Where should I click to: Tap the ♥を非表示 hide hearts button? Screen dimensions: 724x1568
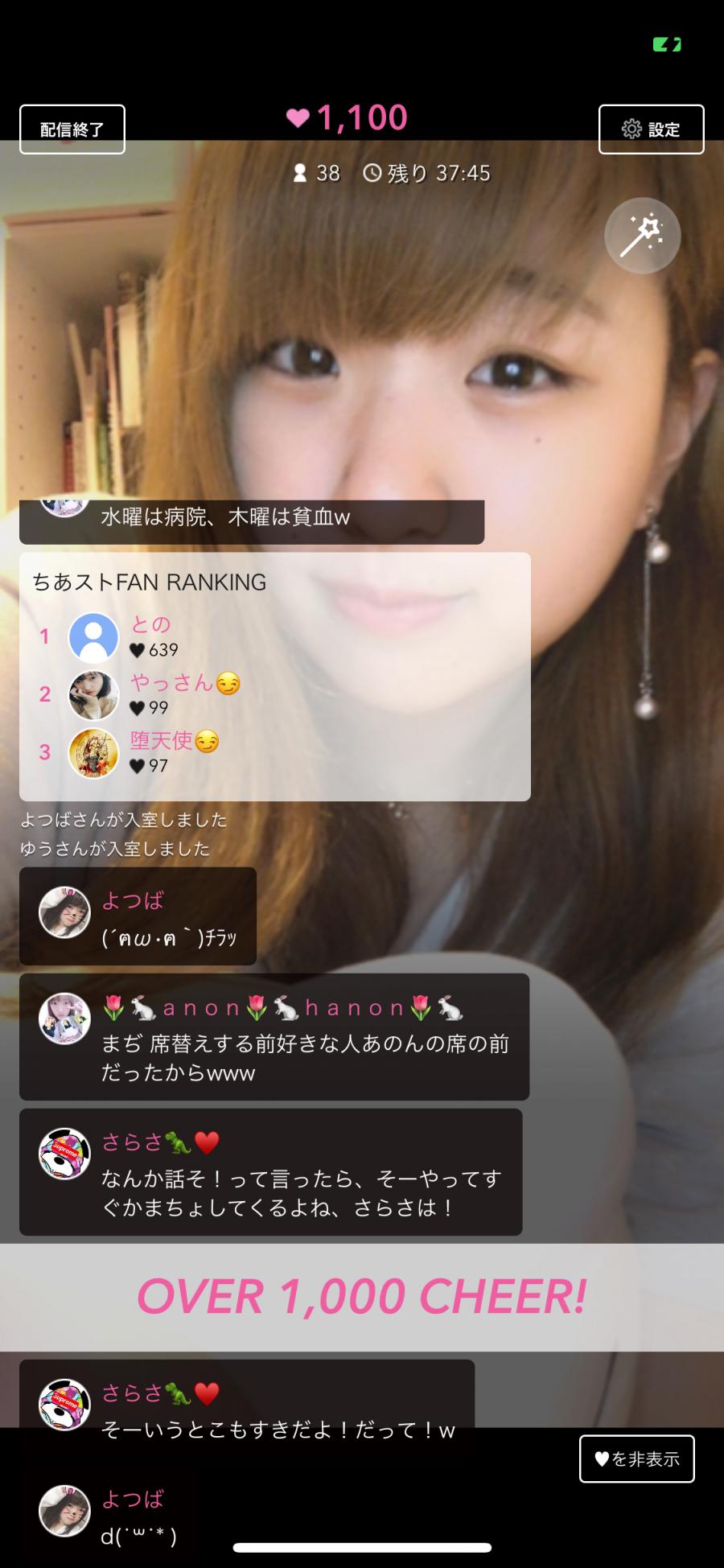636,1459
